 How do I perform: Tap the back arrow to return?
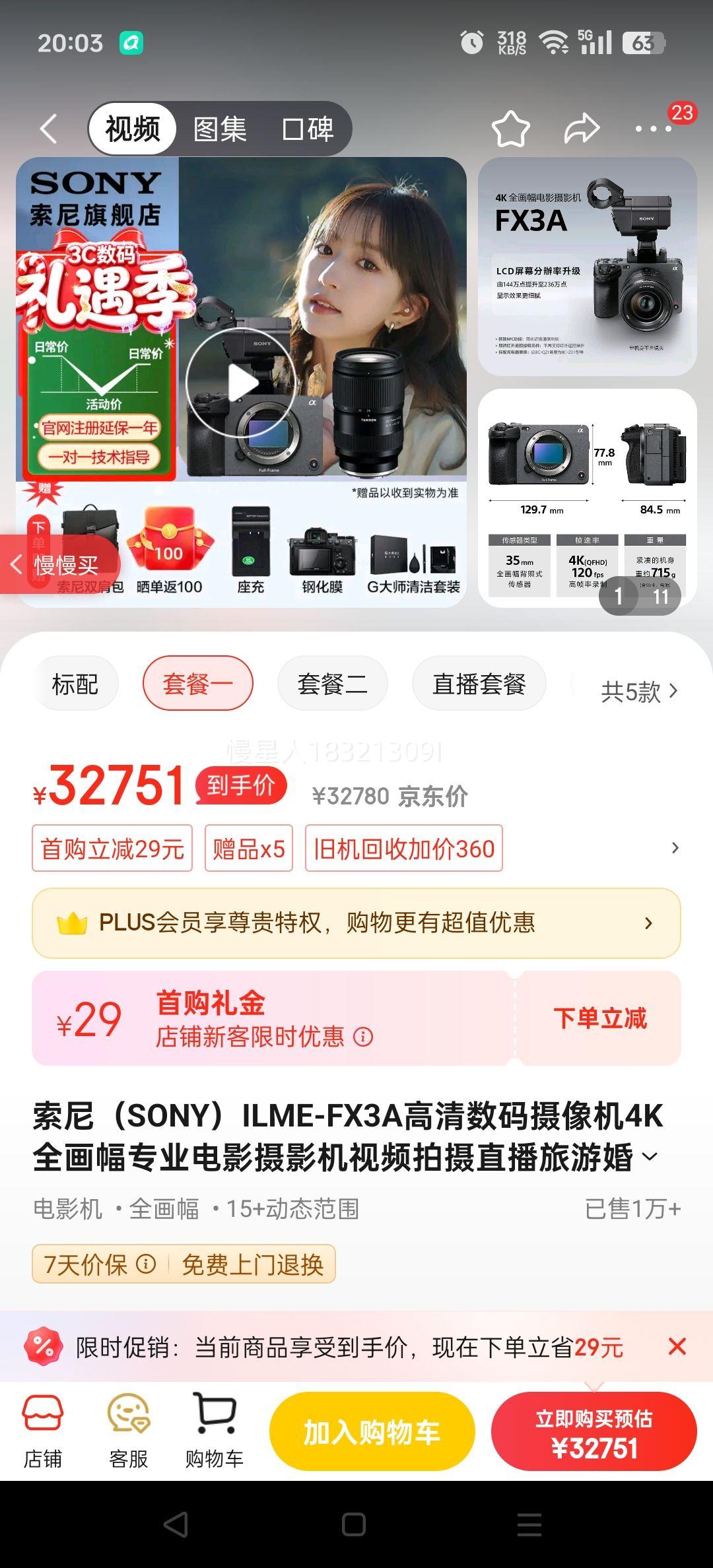click(48, 128)
